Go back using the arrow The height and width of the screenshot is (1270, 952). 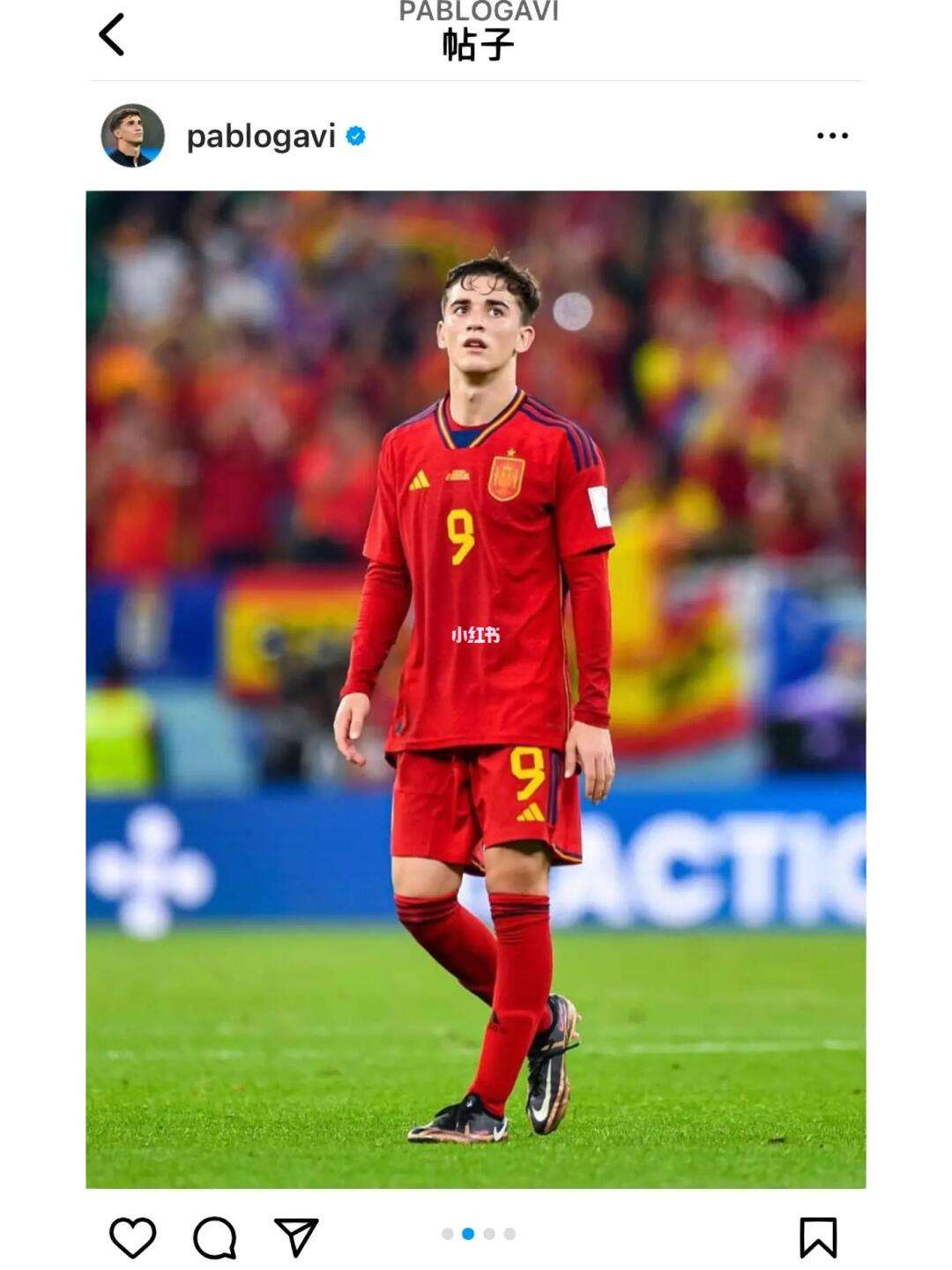pos(111,35)
